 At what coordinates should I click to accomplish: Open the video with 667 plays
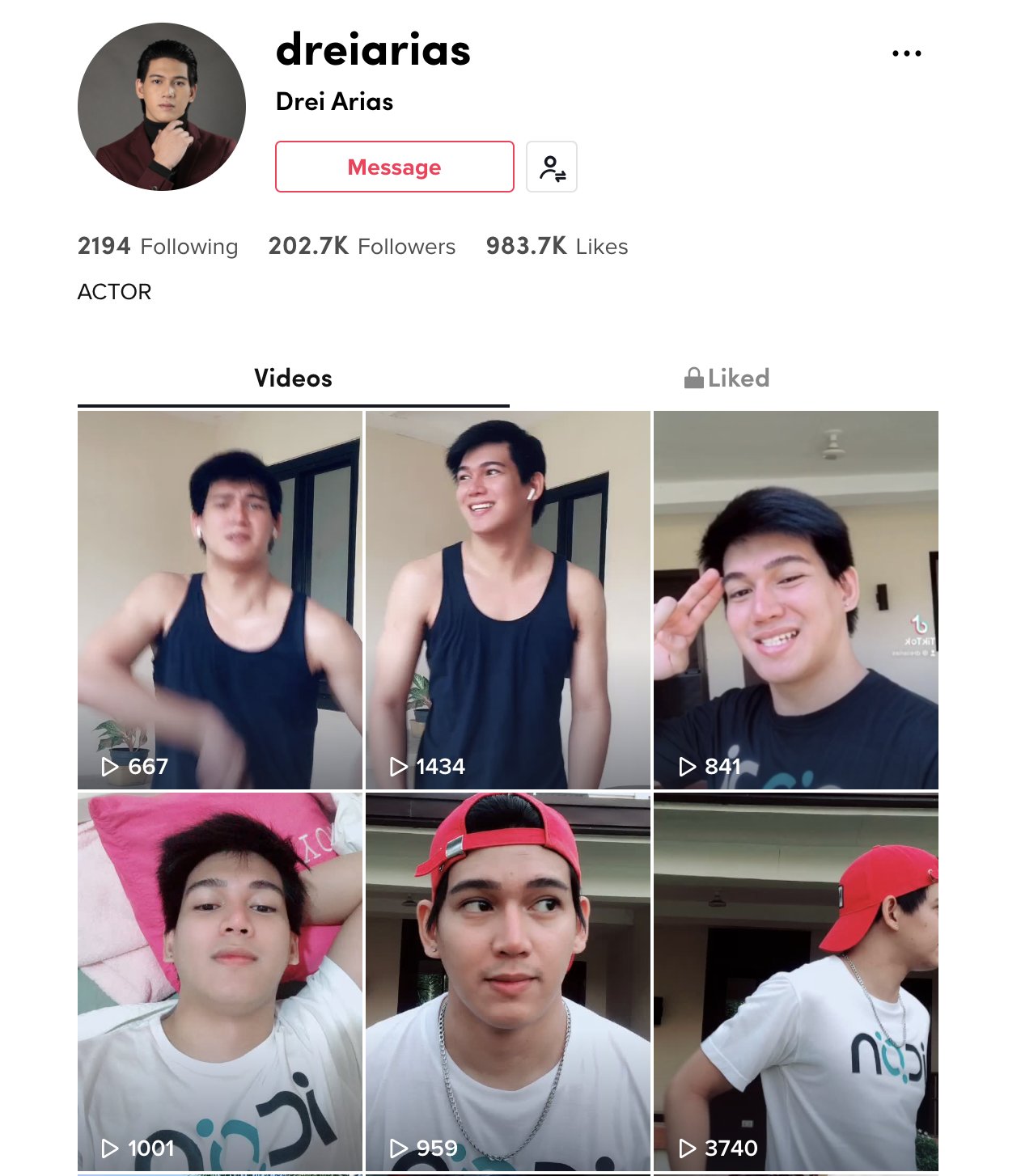pos(219,599)
